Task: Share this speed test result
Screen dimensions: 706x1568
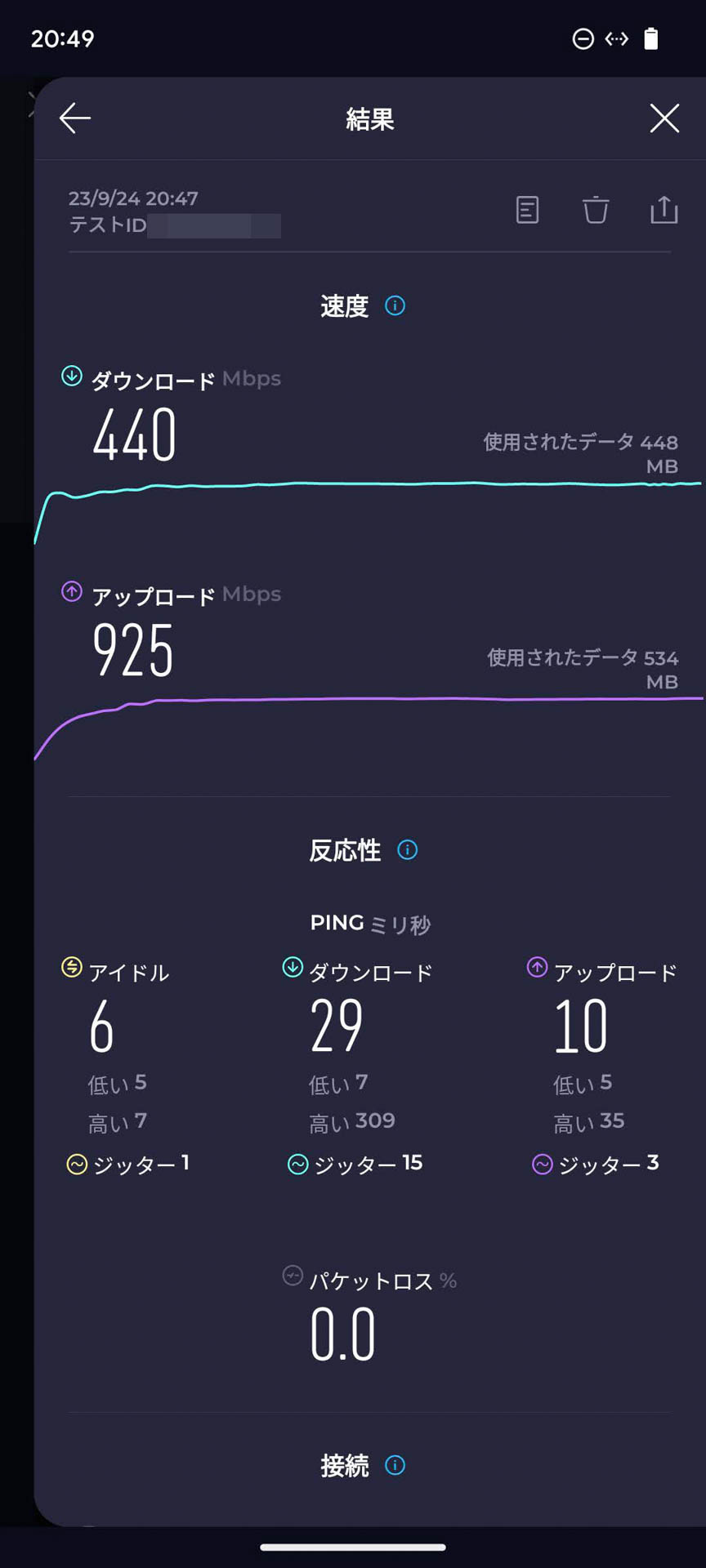Action: coord(664,210)
